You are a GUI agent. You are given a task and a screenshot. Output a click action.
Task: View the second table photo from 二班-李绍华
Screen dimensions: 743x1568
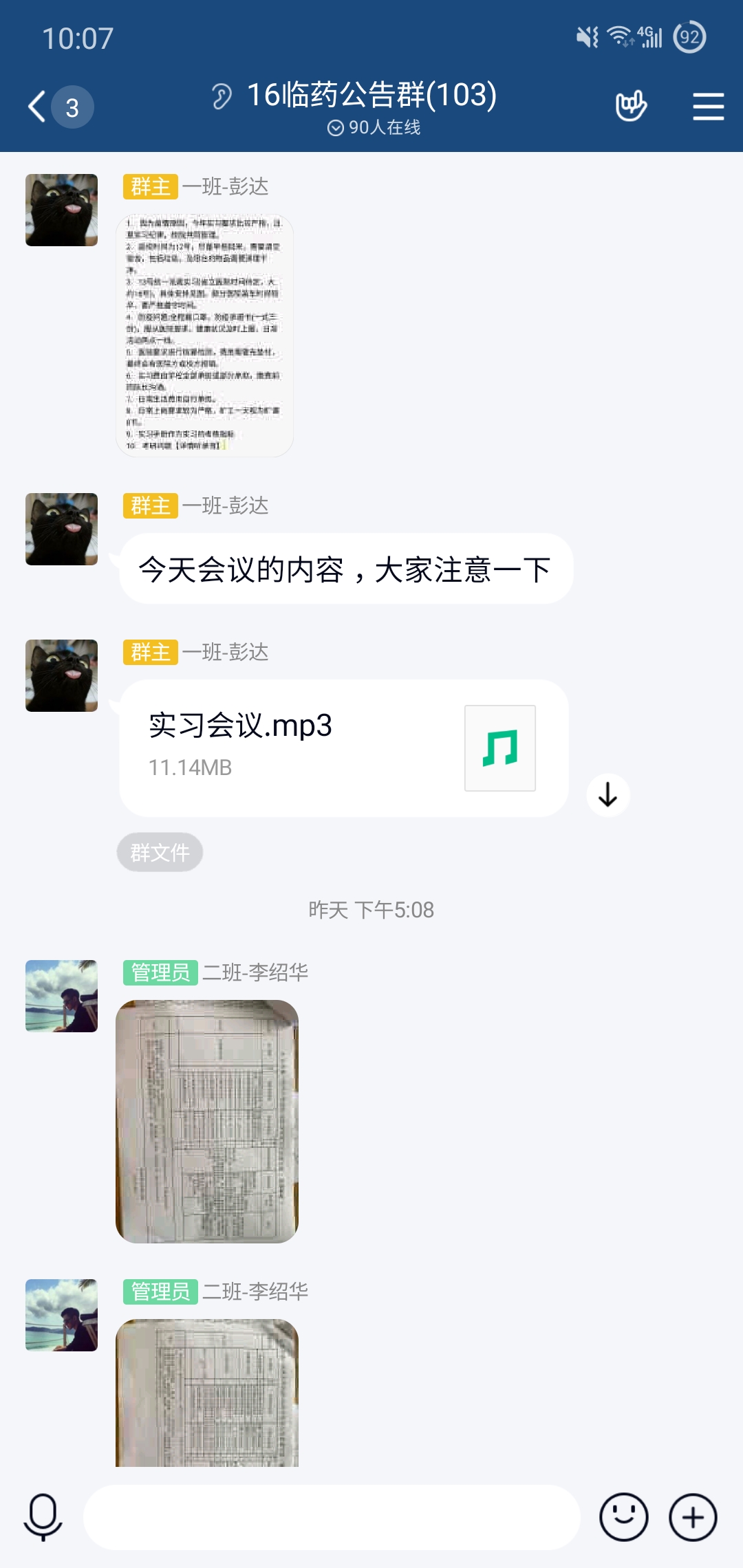207,1393
